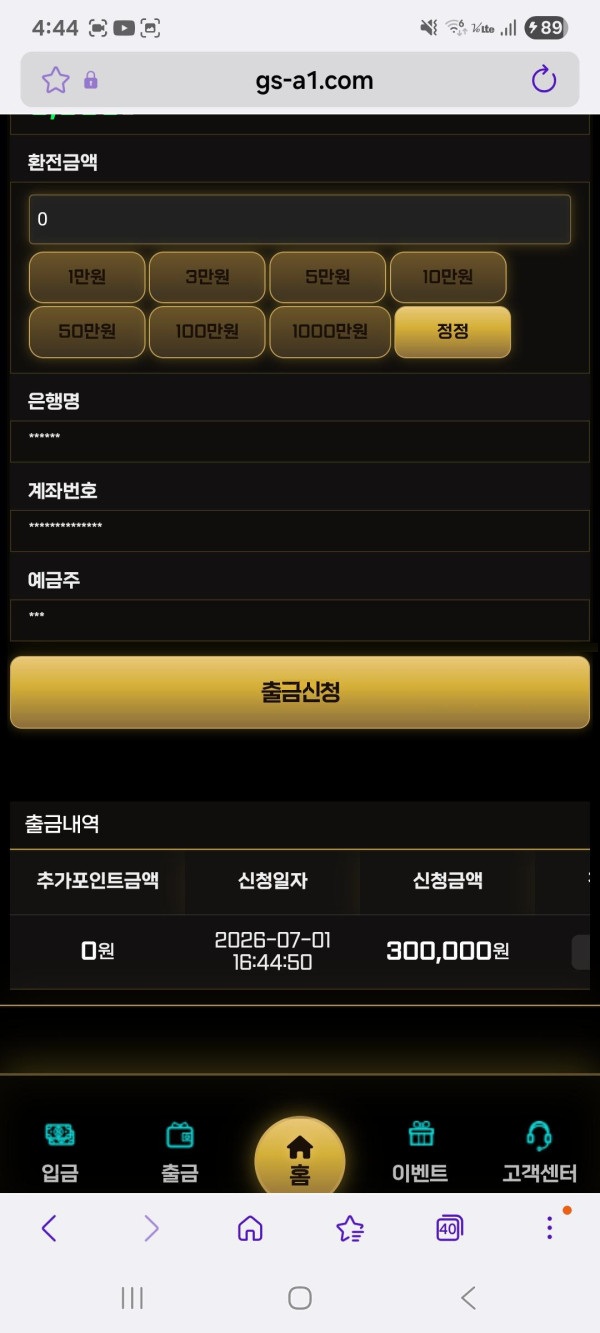Bookmark this page with the star icon
This screenshot has height=1333, width=600.
point(55,80)
